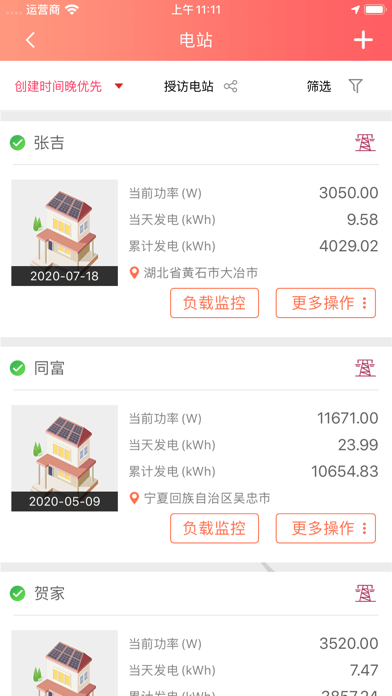Open 授访电站 shared stations
The image size is (392, 696).
[x=201, y=86]
